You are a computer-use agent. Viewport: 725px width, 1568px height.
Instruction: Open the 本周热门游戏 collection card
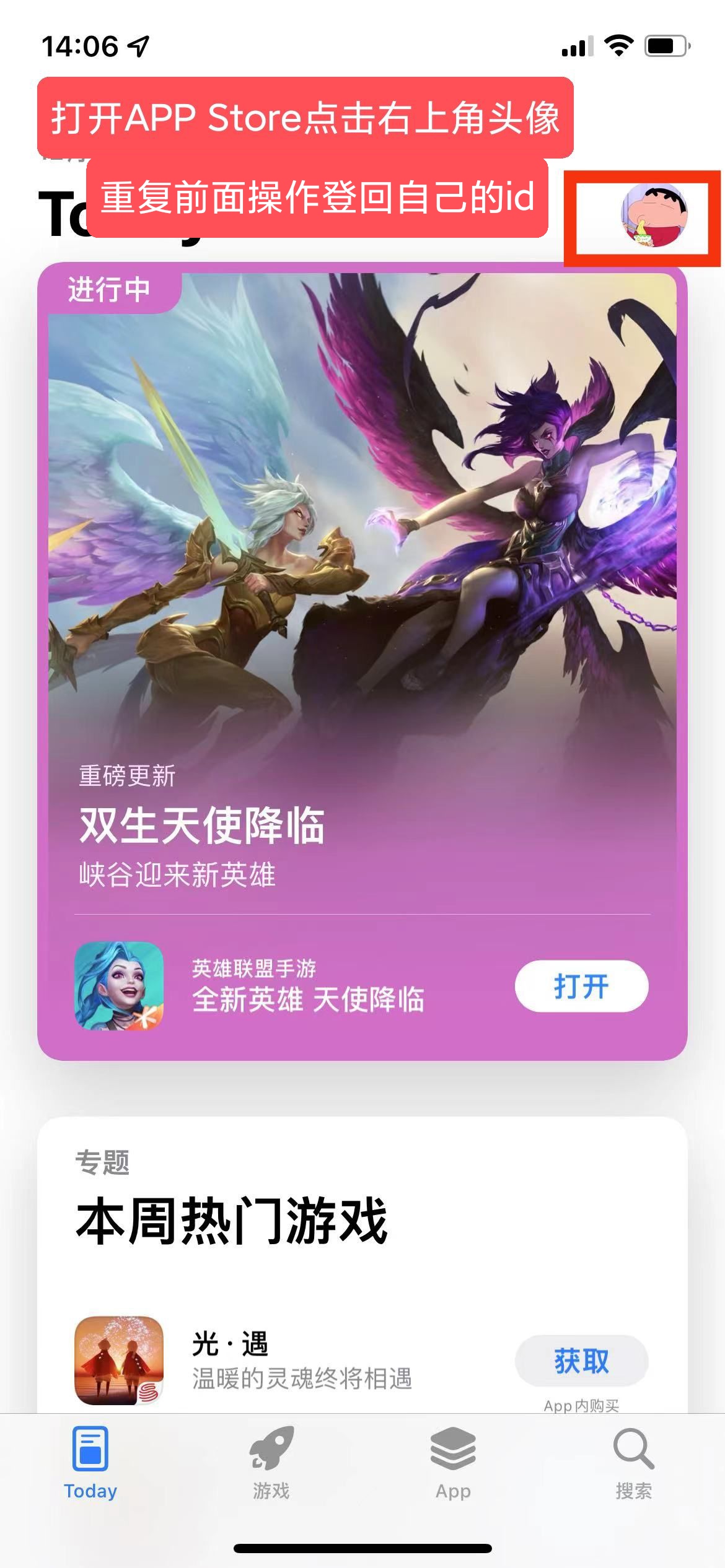[362, 1214]
